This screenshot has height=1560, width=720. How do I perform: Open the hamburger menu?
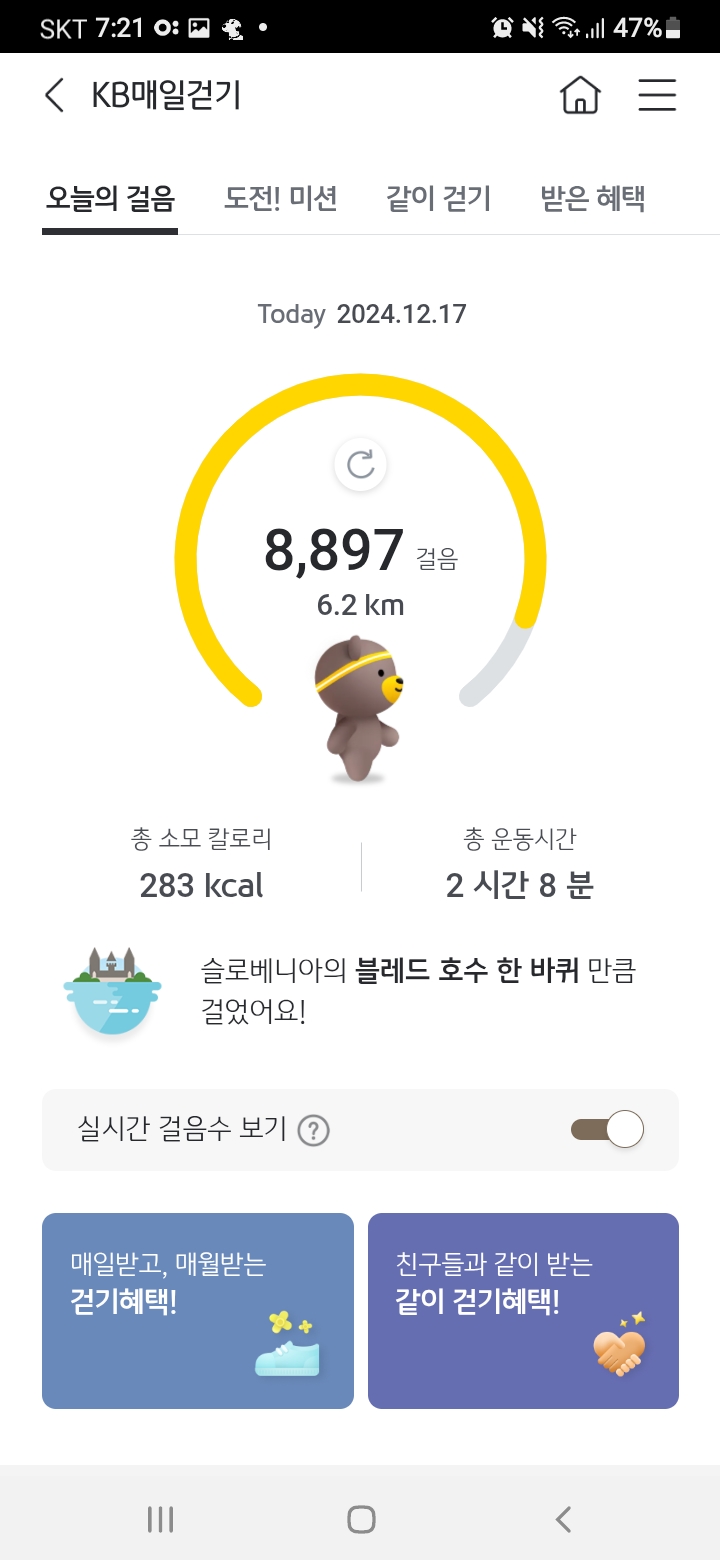coord(657,96)
